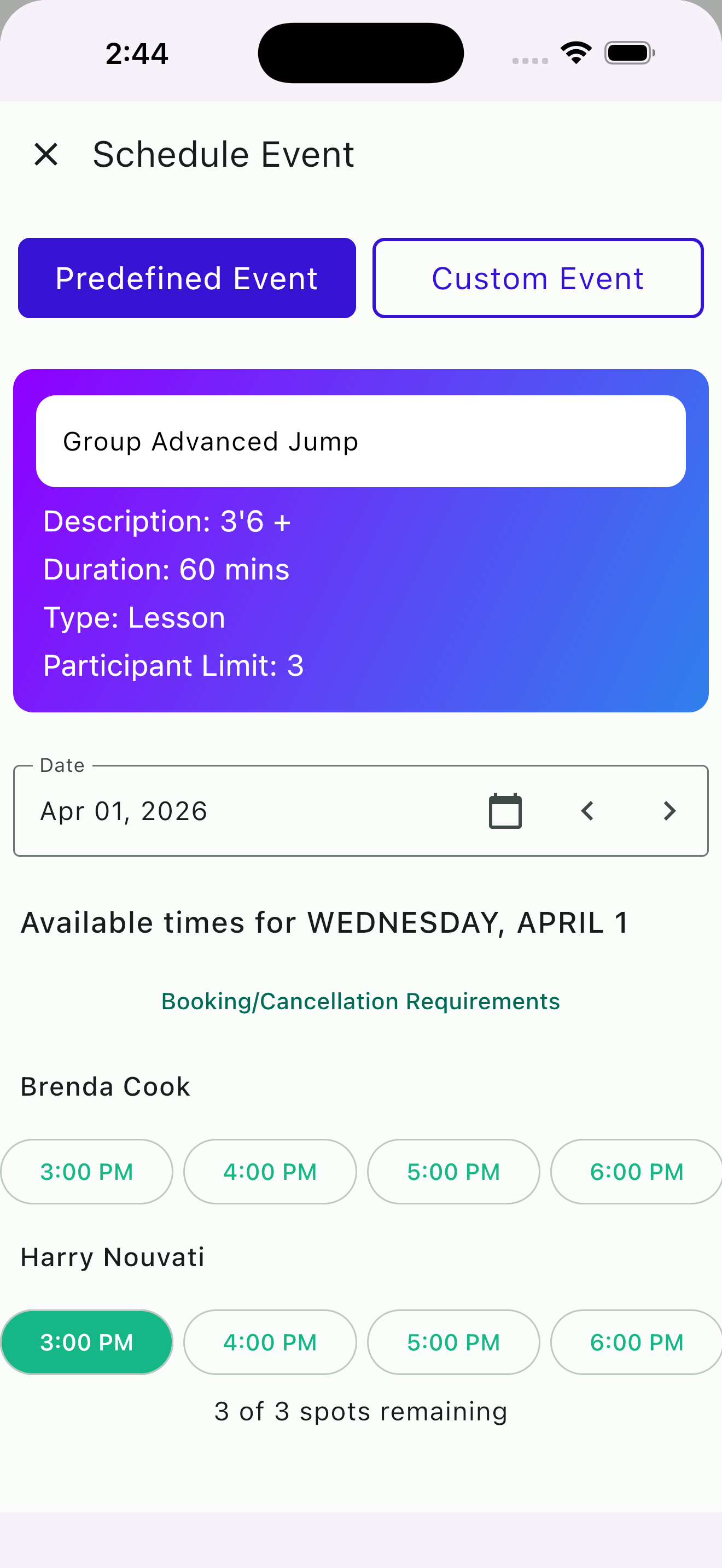Open the Group Advanced Jump event selector
Screen dimensions: 722x1568
tap(361, 441)
